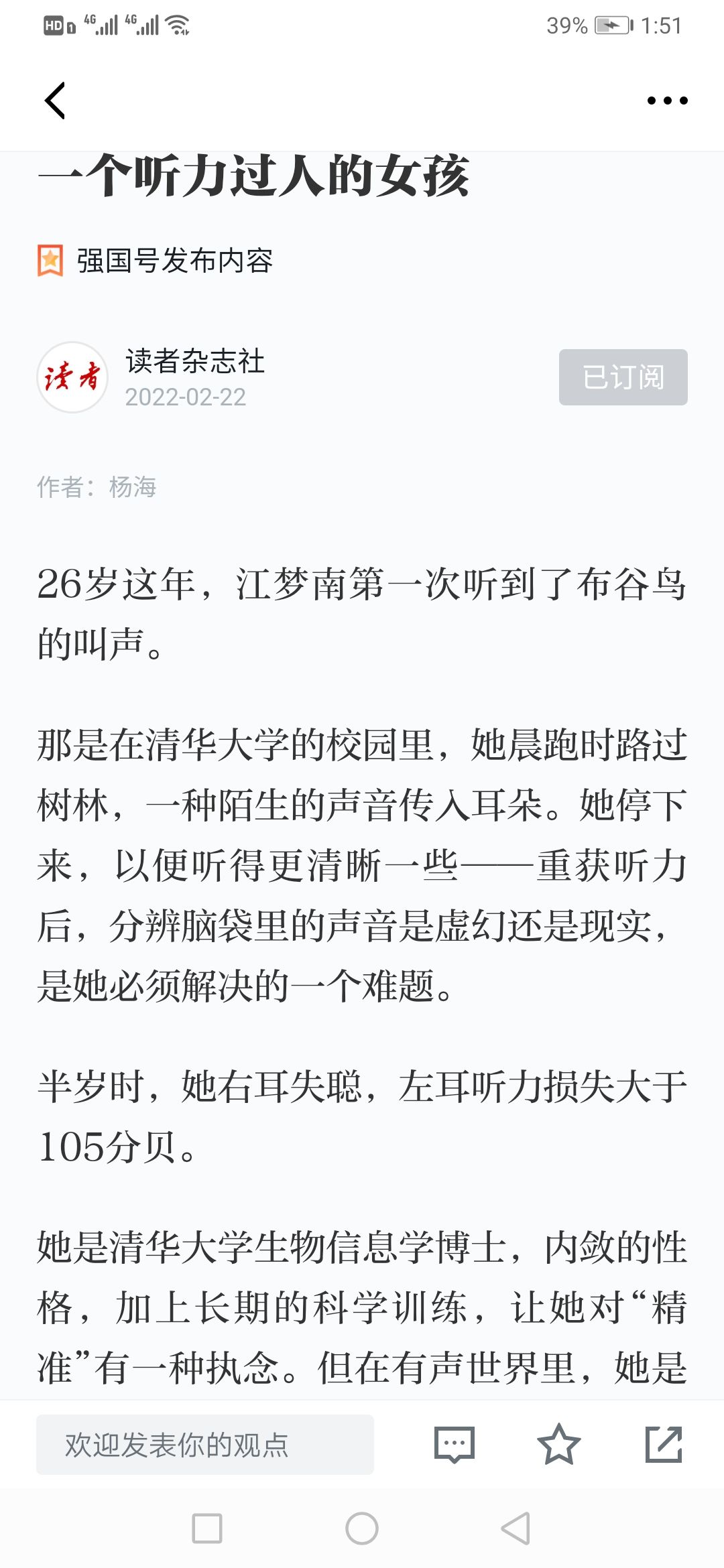Open the 读者杂志社 publisher profile
This screenshot has width=724, height=1568.
(x=194, y=361)
